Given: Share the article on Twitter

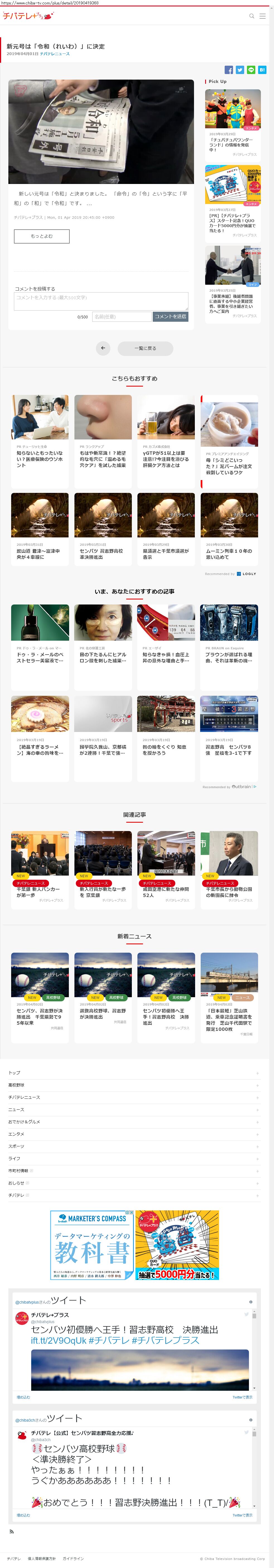Looking at the screenshot, I should pyautogui.click(x=240, y=70).
